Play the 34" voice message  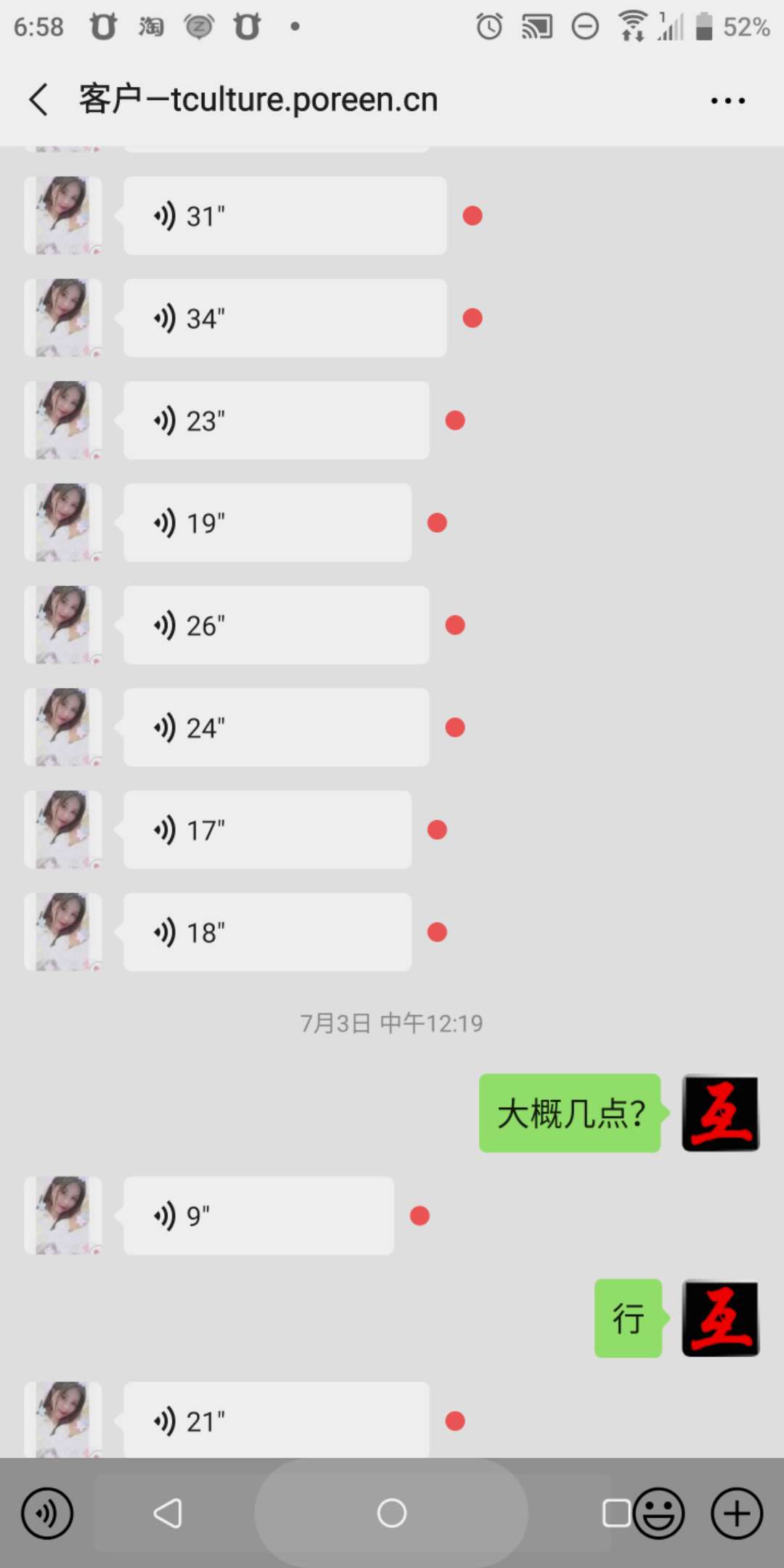coord(285,318)
